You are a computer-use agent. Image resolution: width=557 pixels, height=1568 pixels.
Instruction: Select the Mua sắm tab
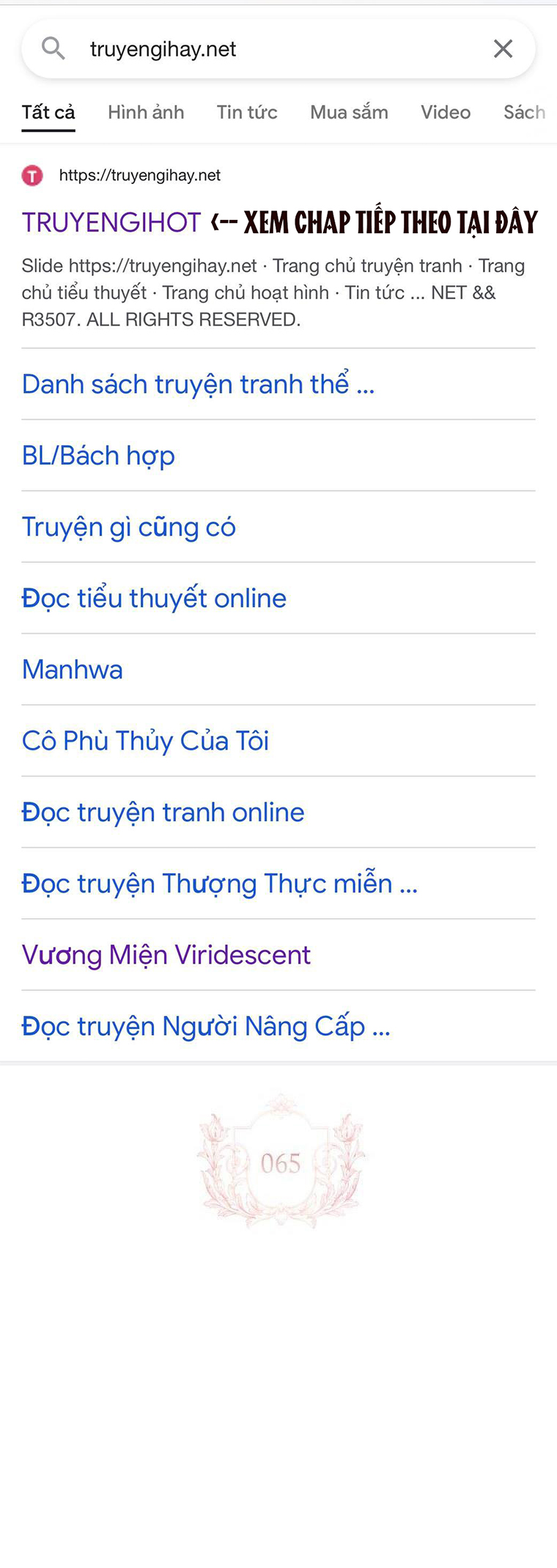[349, 112]
